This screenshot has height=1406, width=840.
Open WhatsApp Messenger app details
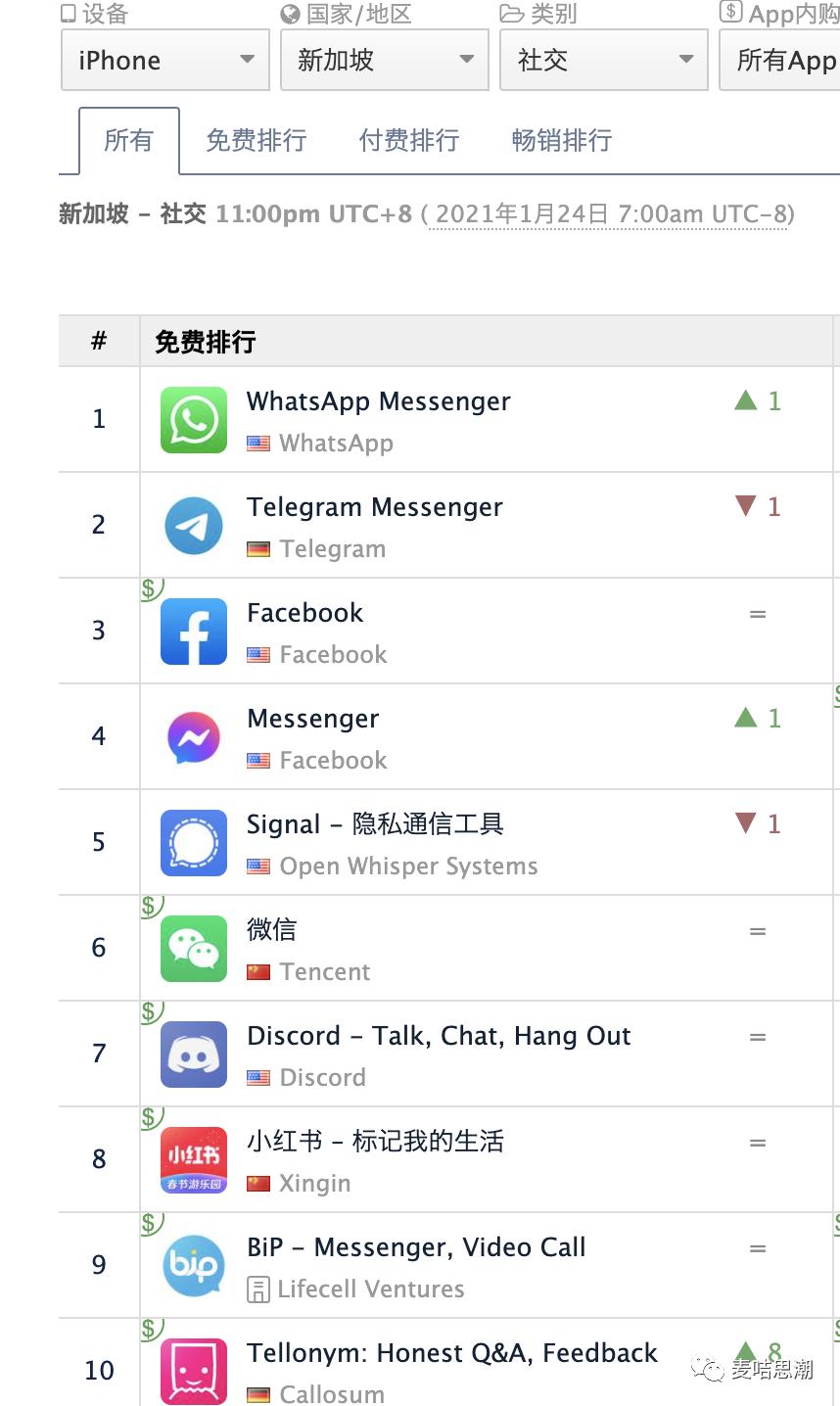(378, 401)
